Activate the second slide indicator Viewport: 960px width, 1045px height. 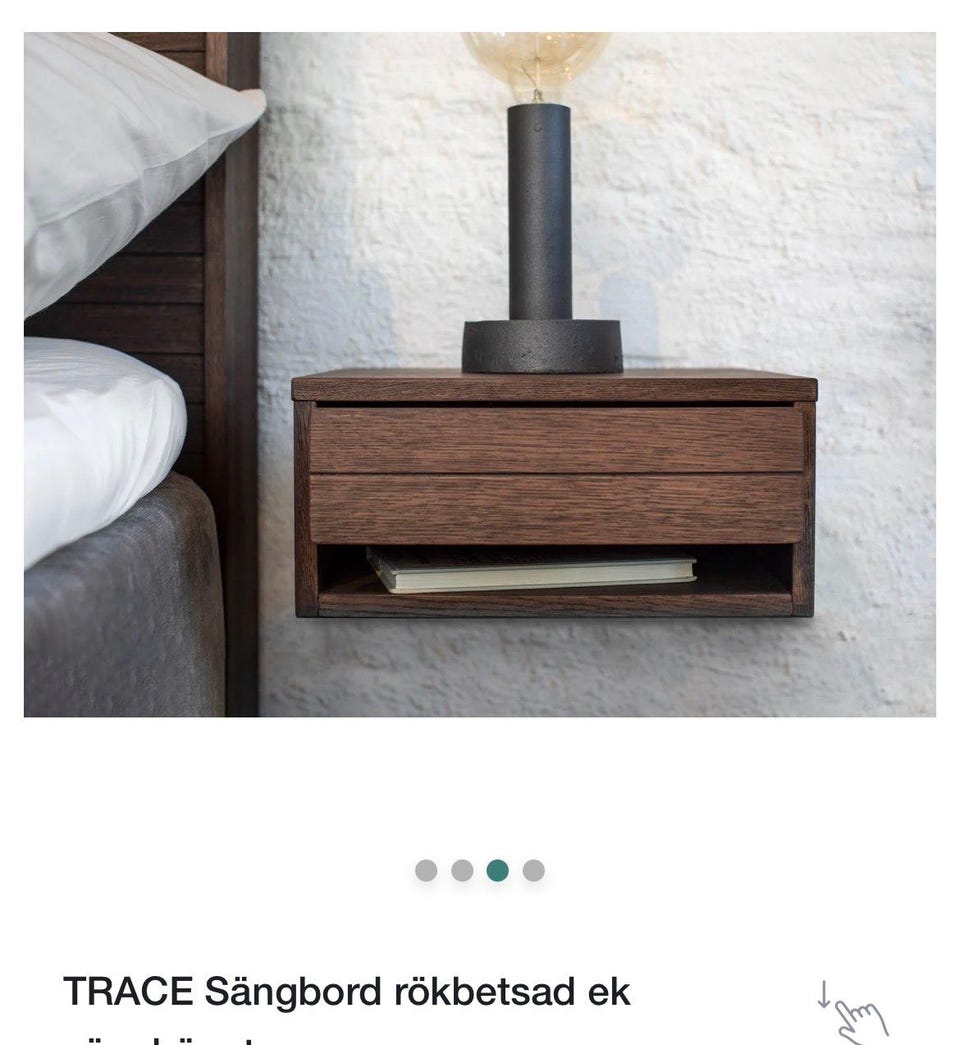click(461, 870)
